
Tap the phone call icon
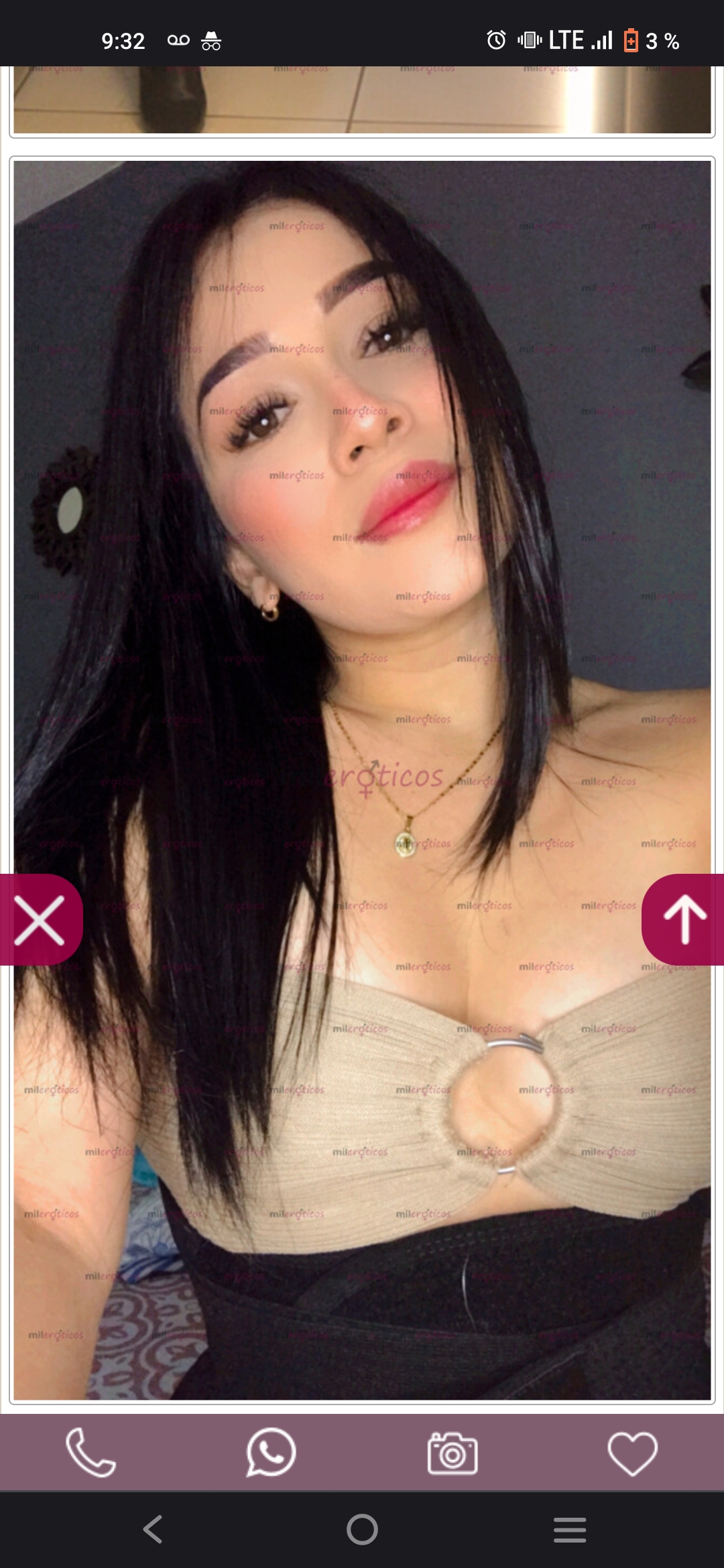[x=90, y=1452]
